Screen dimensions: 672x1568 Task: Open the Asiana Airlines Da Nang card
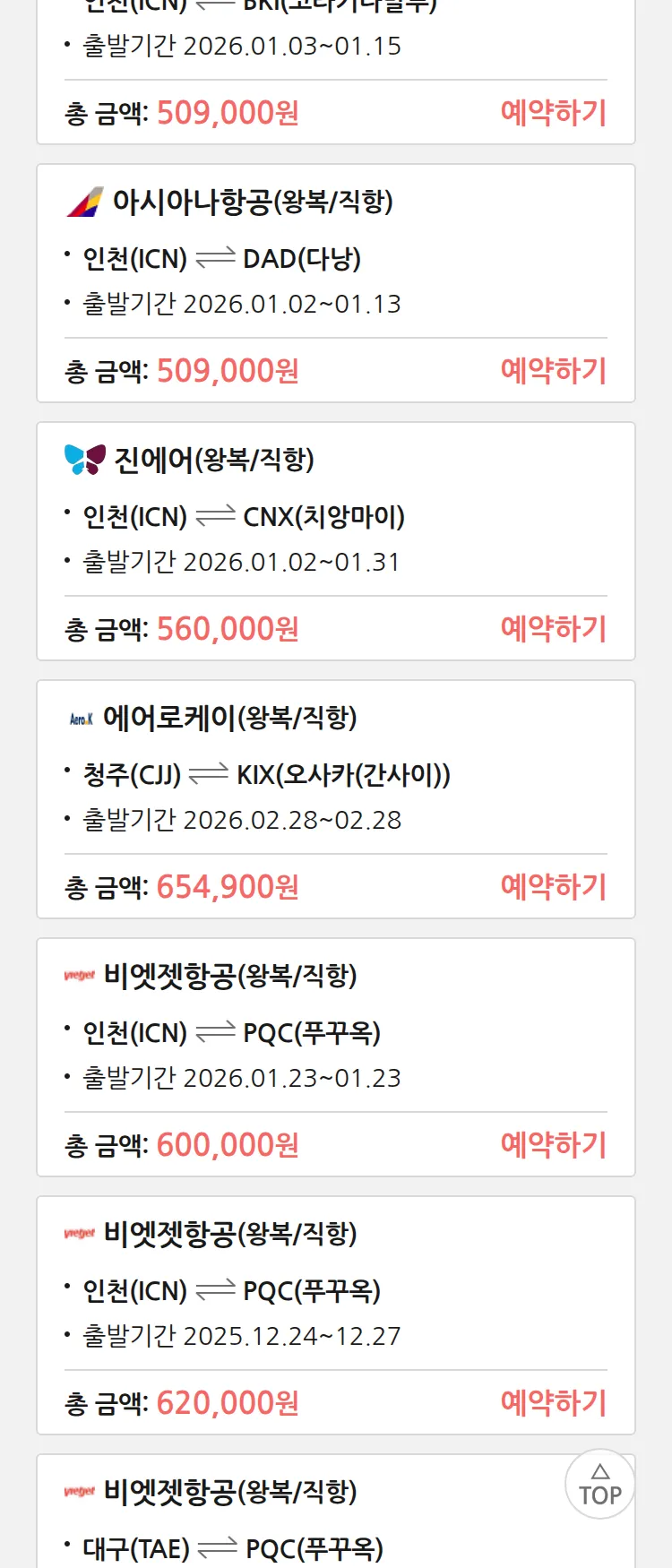(335, 260)
